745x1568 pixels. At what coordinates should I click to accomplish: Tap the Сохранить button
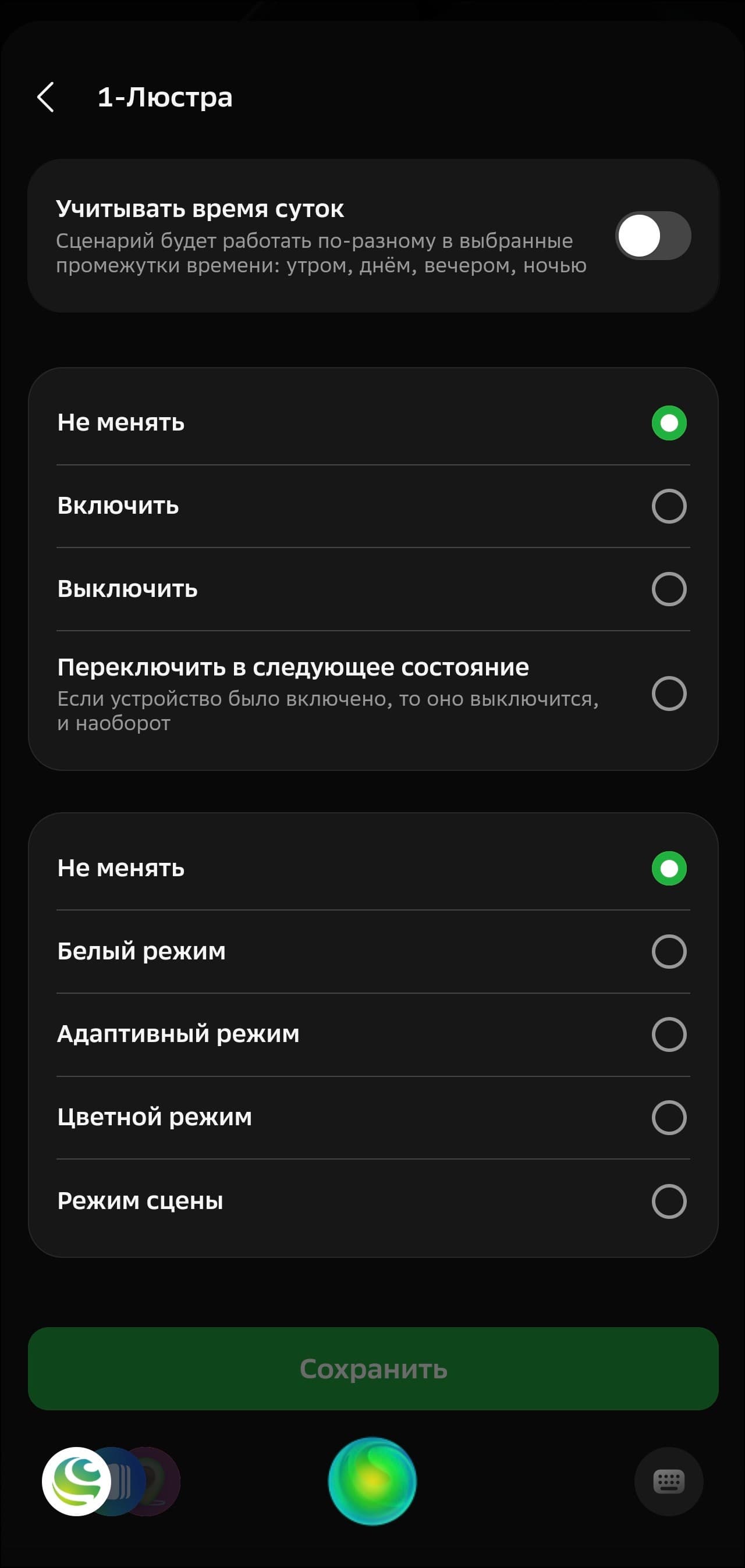point(373,1369)
